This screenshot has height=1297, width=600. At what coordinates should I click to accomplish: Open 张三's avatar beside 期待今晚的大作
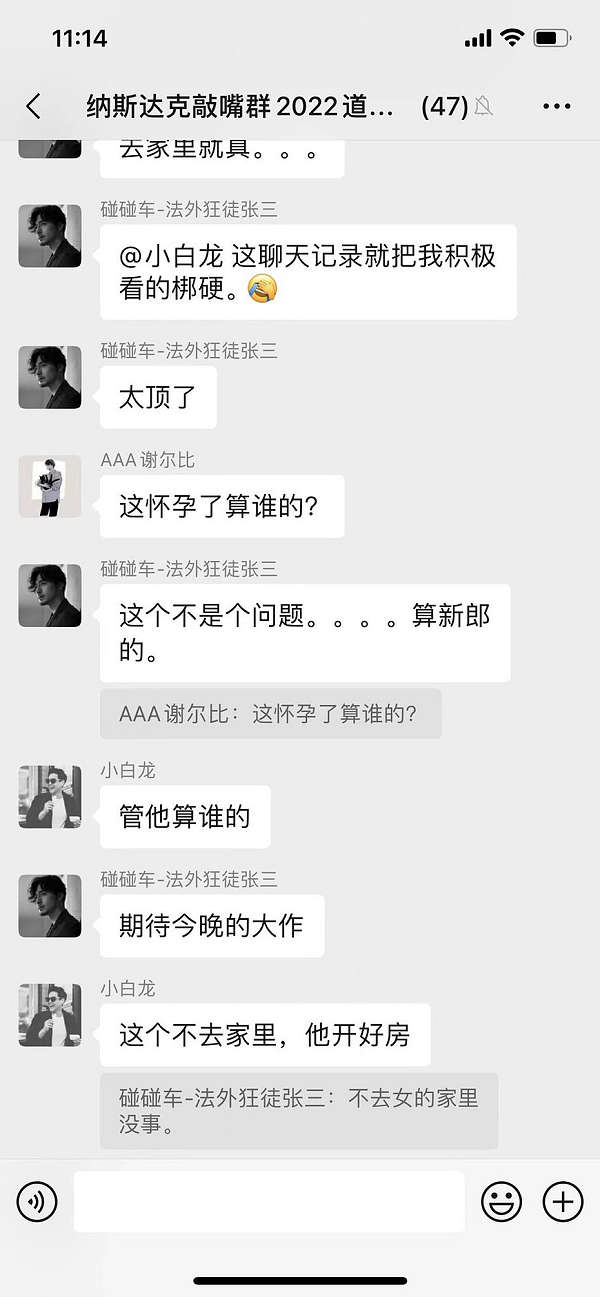click(x=49, y=906)
